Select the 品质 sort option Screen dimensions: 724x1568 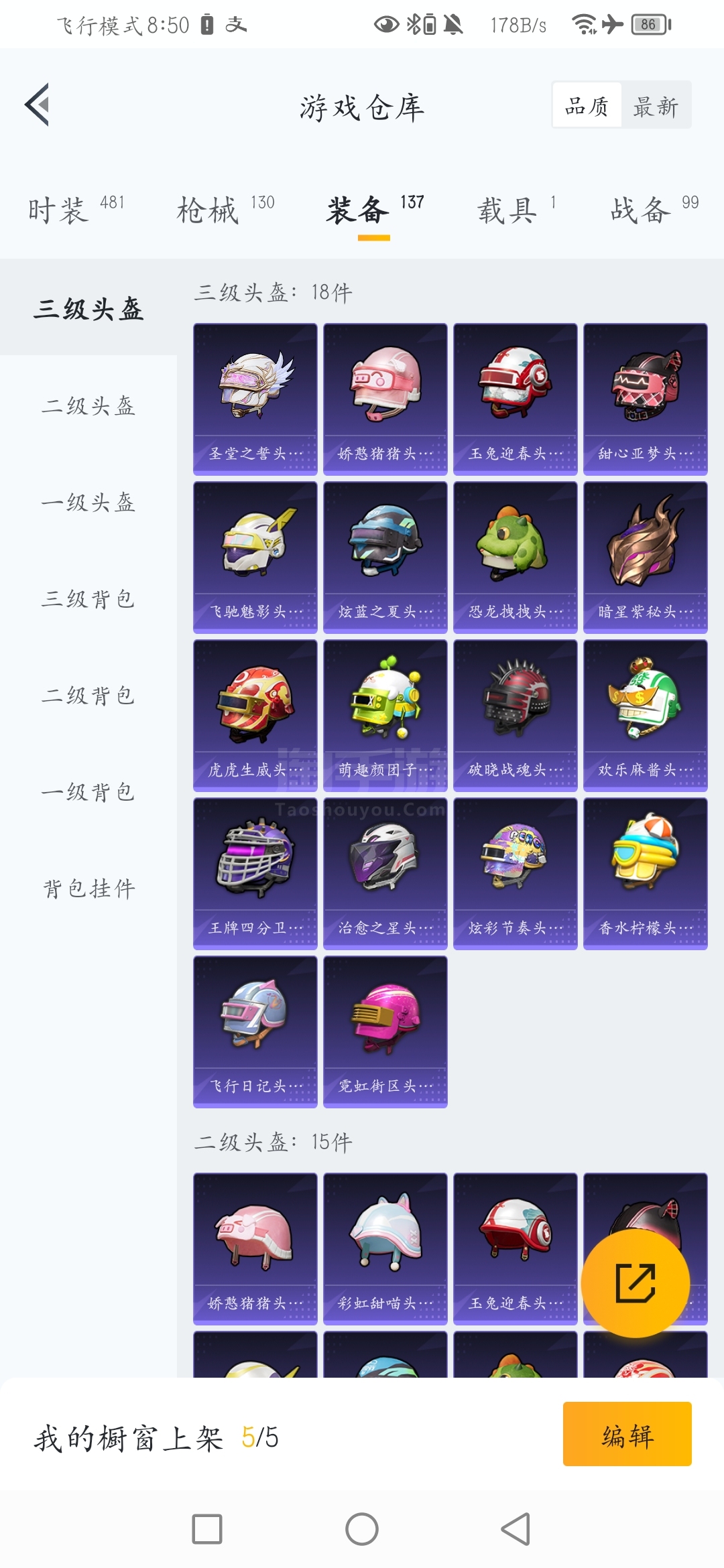click(587, 105)
